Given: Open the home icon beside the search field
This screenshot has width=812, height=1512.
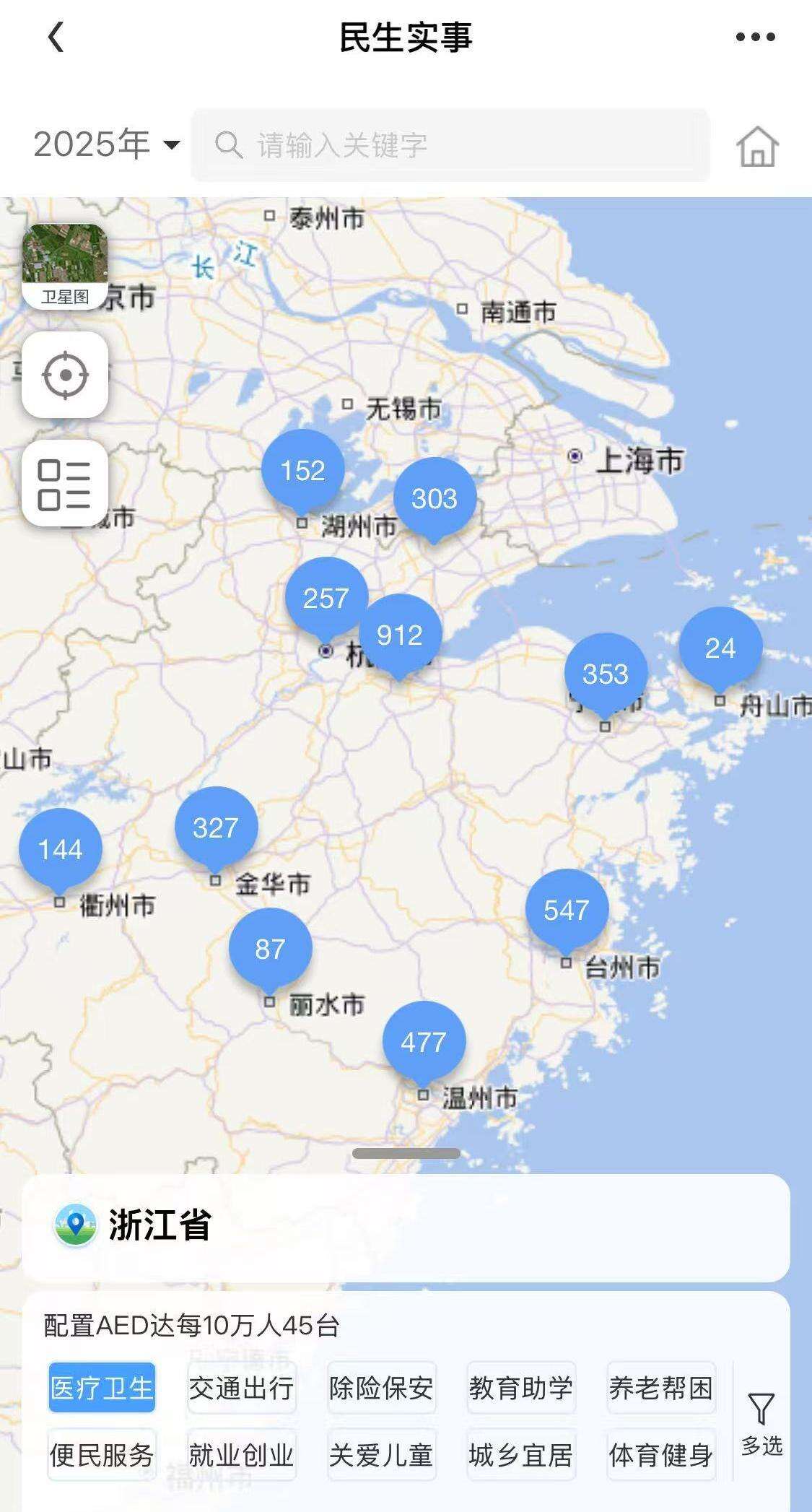Looking at the screenshot, I should 757,147.
